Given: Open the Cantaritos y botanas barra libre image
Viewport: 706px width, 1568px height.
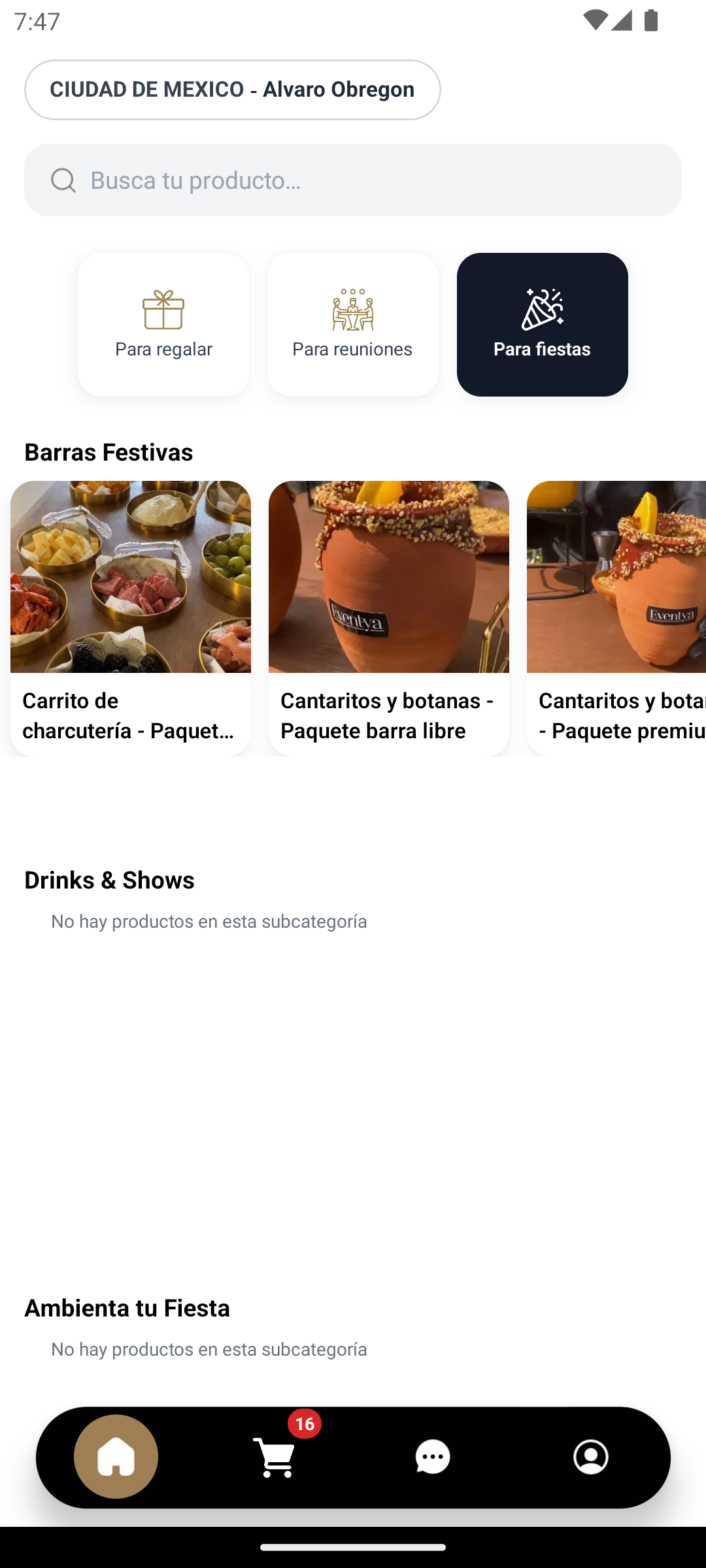Looking at the screenshot, I should pyautogui.click(x=388, y=578).
